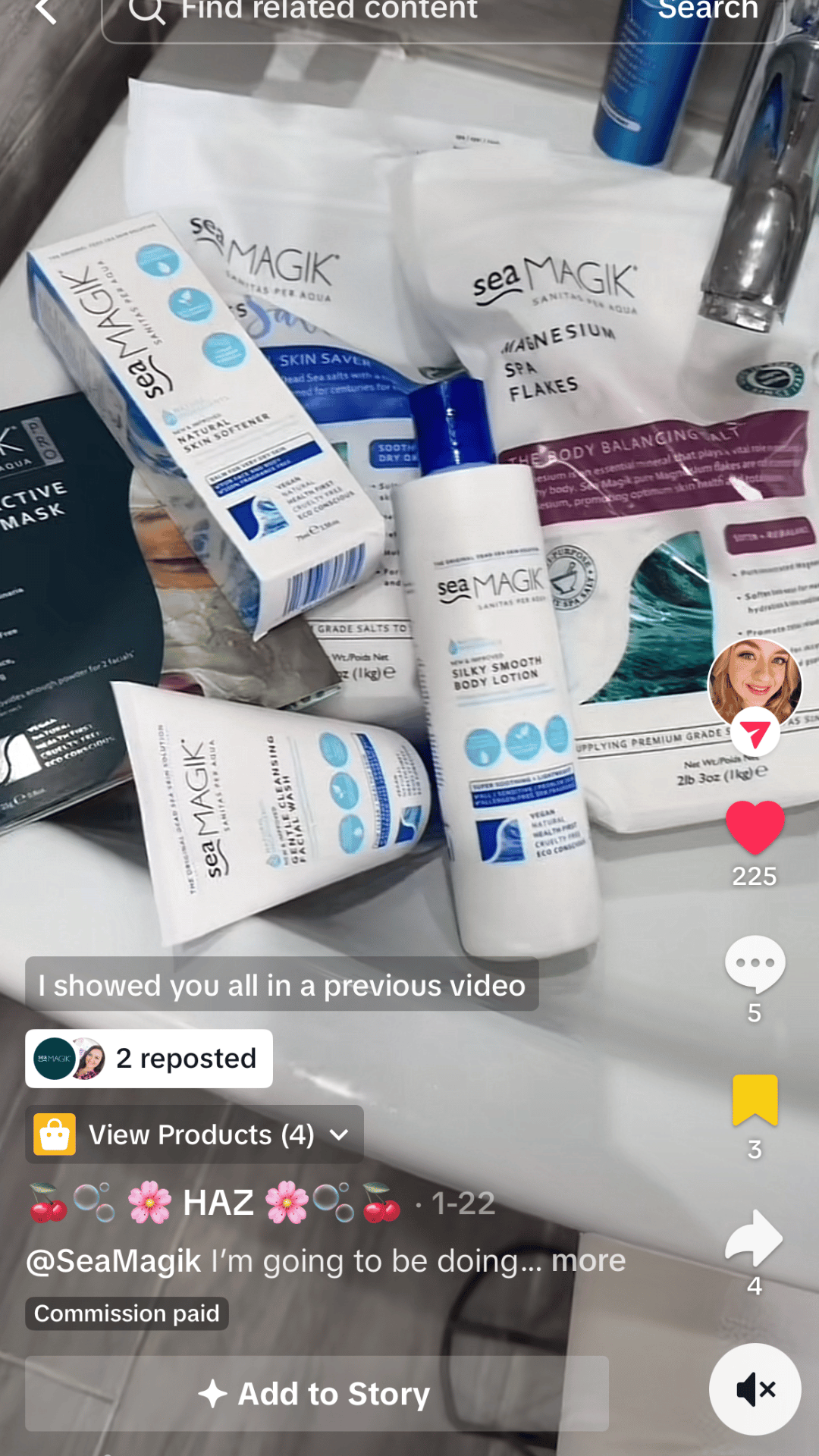
Task: Open the @SeaMagik mention in the caption
Action: pyautogui.click(x=114, y=1261)
